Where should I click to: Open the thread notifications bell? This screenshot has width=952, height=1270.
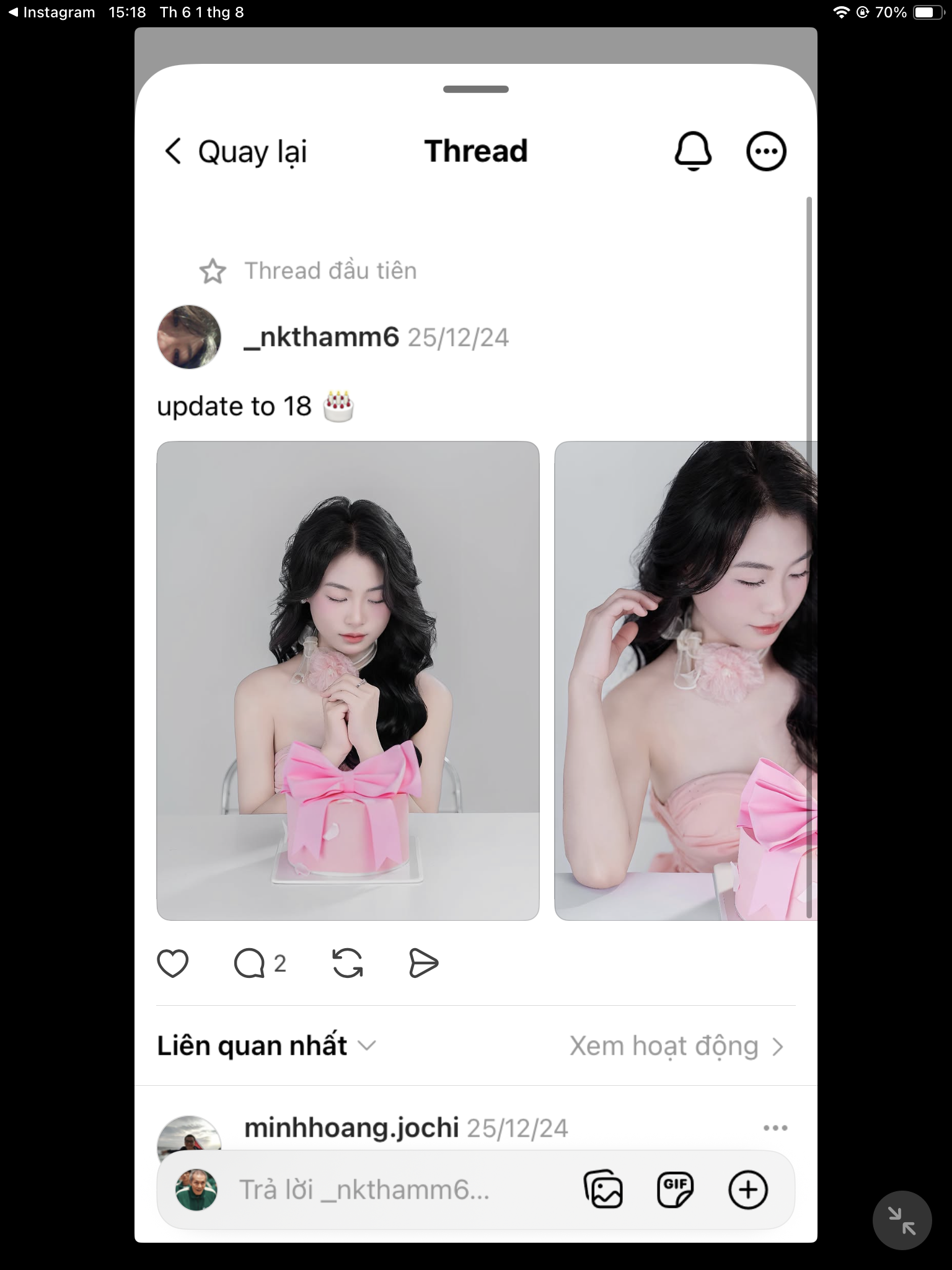point(692,151)
